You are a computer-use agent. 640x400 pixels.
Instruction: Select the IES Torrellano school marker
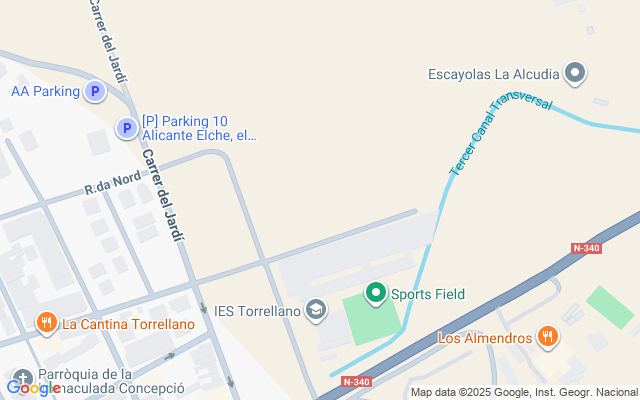[316, 310]
